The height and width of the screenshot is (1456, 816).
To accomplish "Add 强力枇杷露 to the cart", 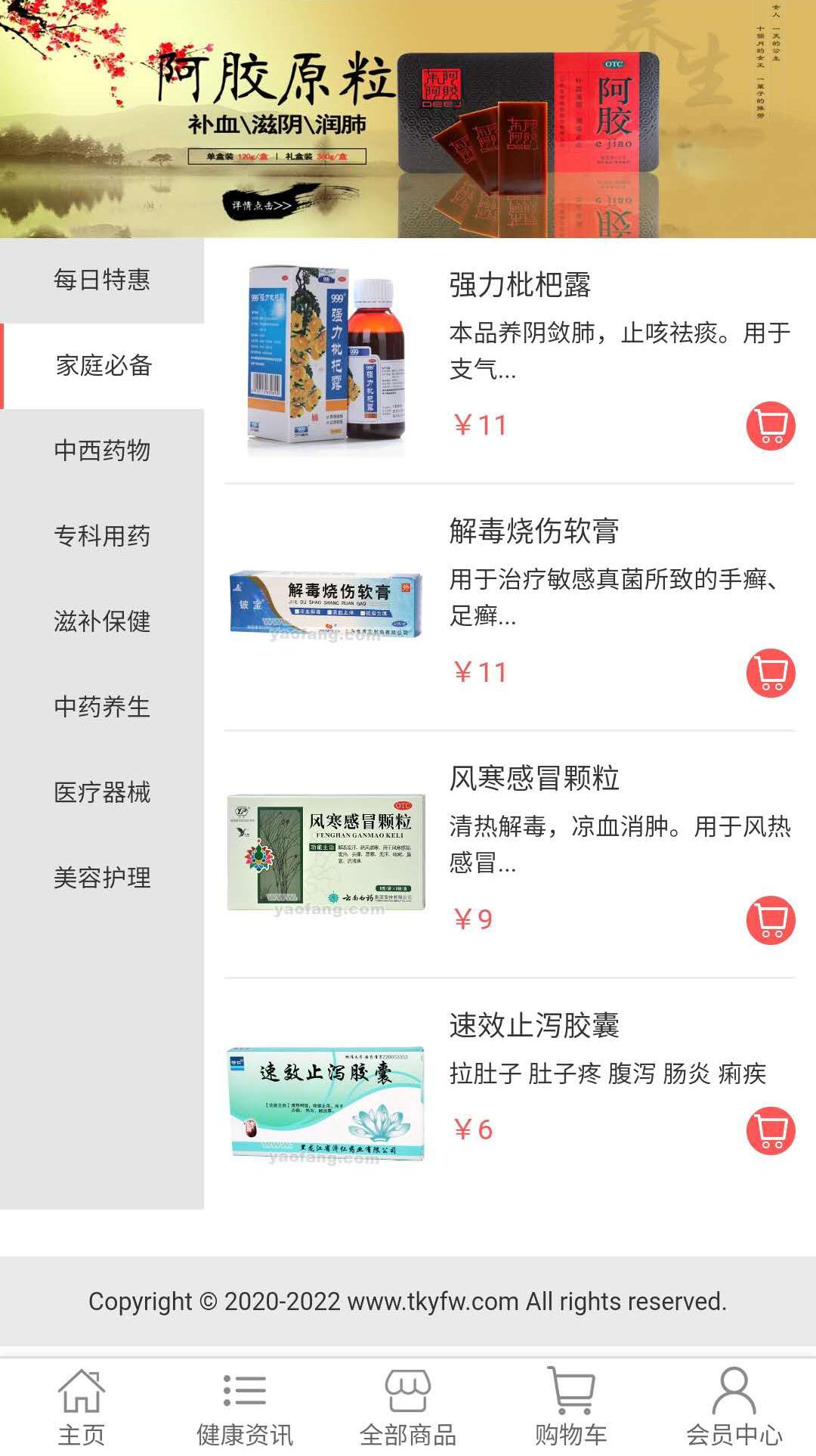I will point(771,426).
